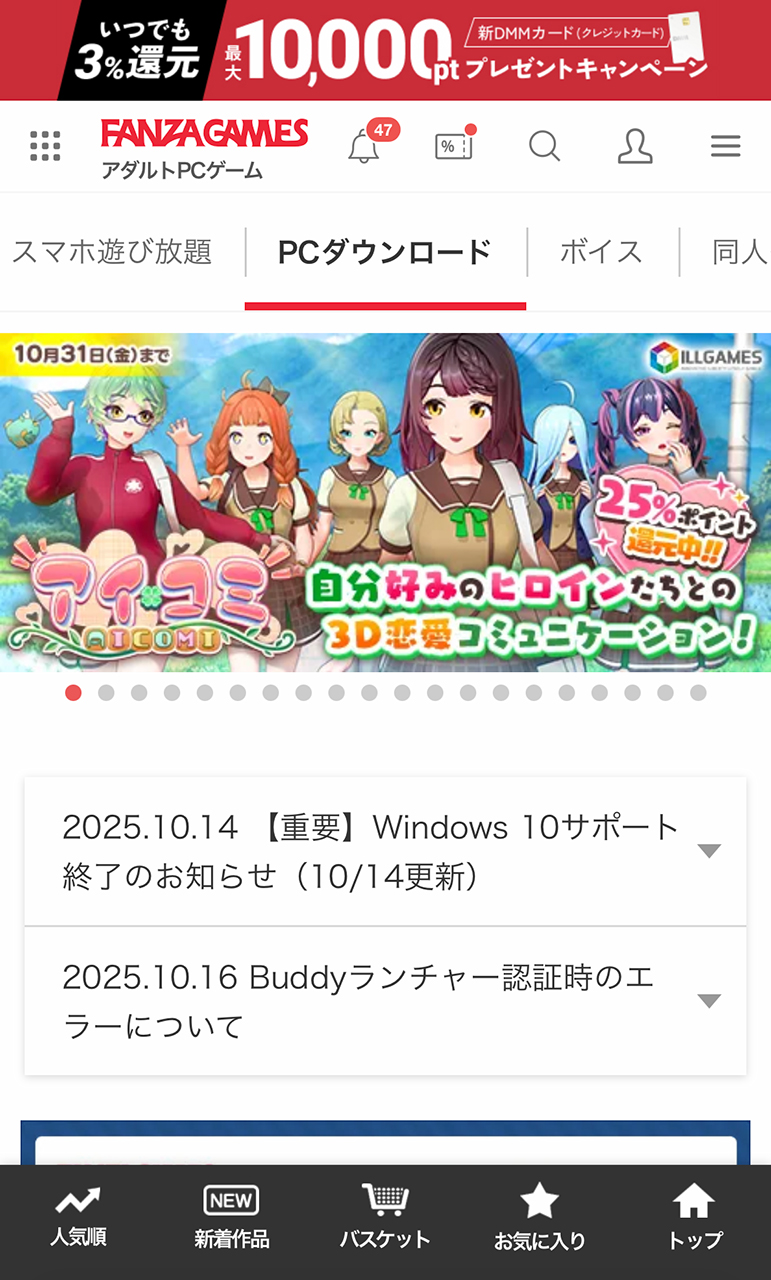
Task: Open the coupon ticket icon
Action: click(454, 147)
